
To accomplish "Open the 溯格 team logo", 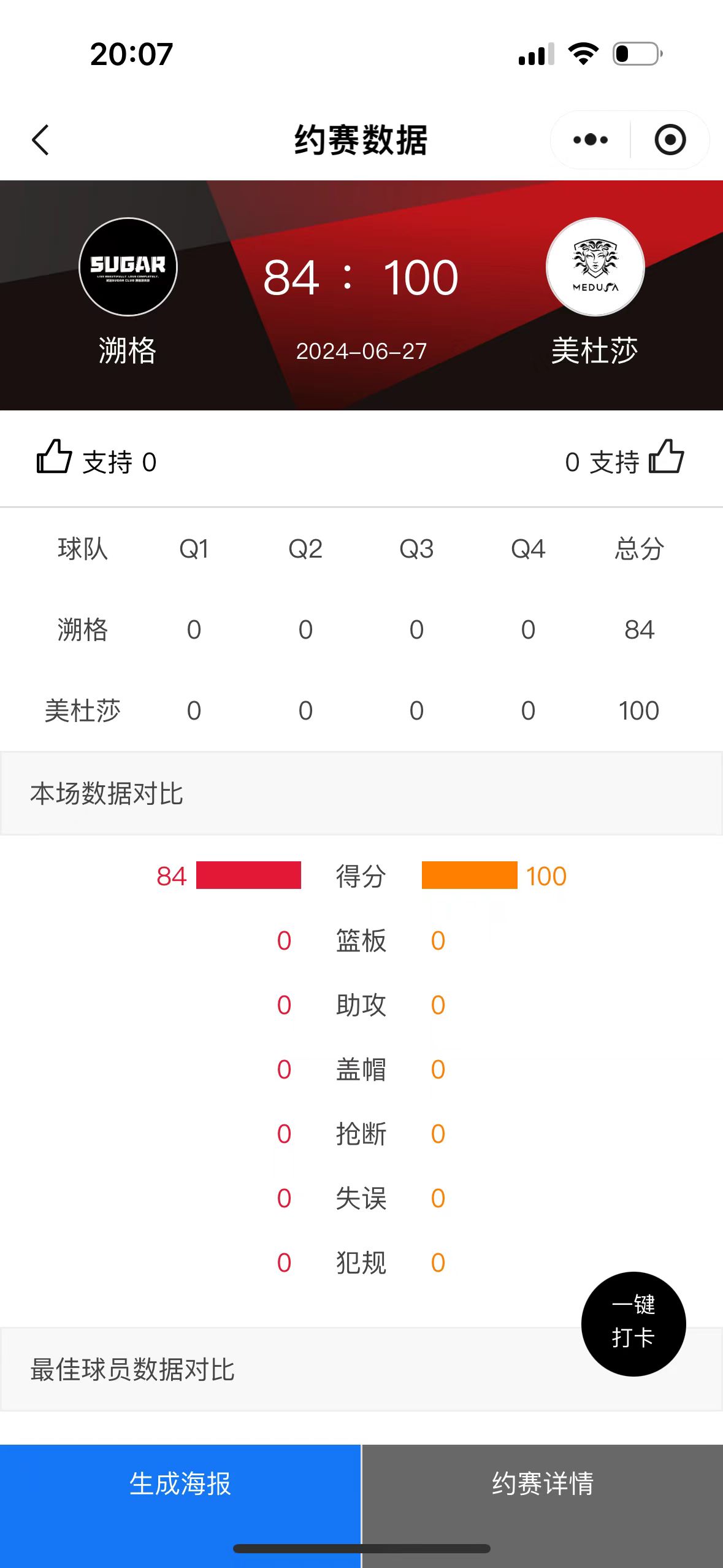I will (128, 267).
